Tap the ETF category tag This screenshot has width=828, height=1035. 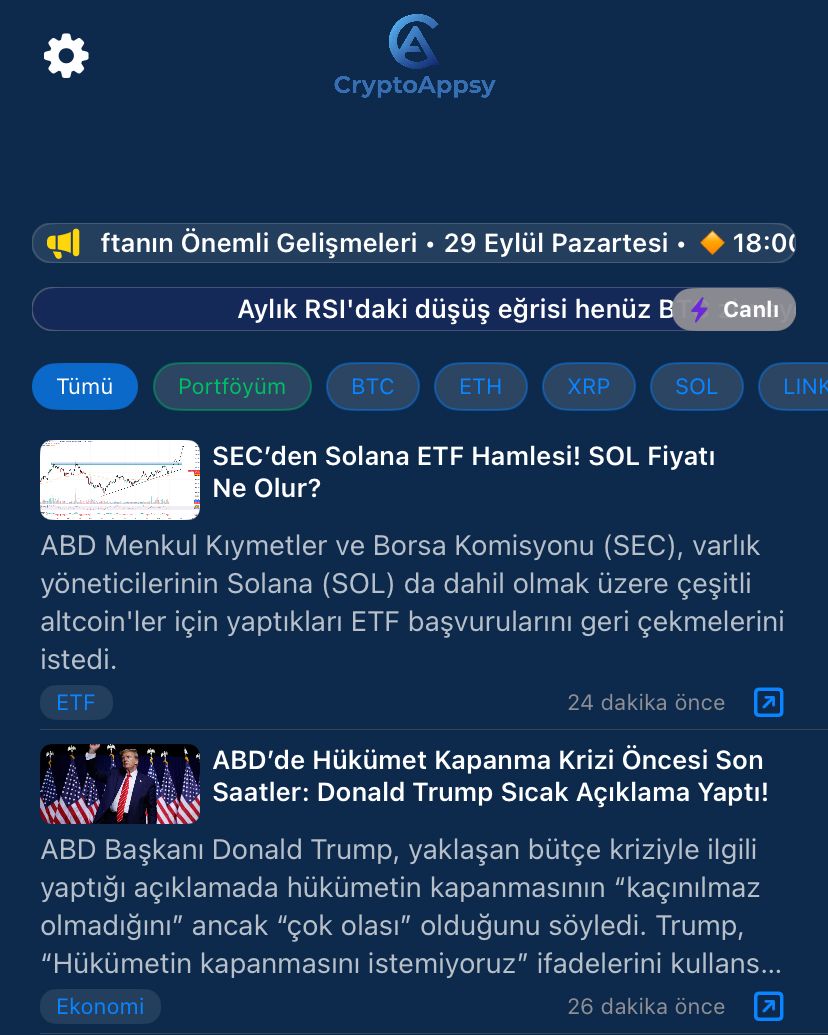point(76,703)
